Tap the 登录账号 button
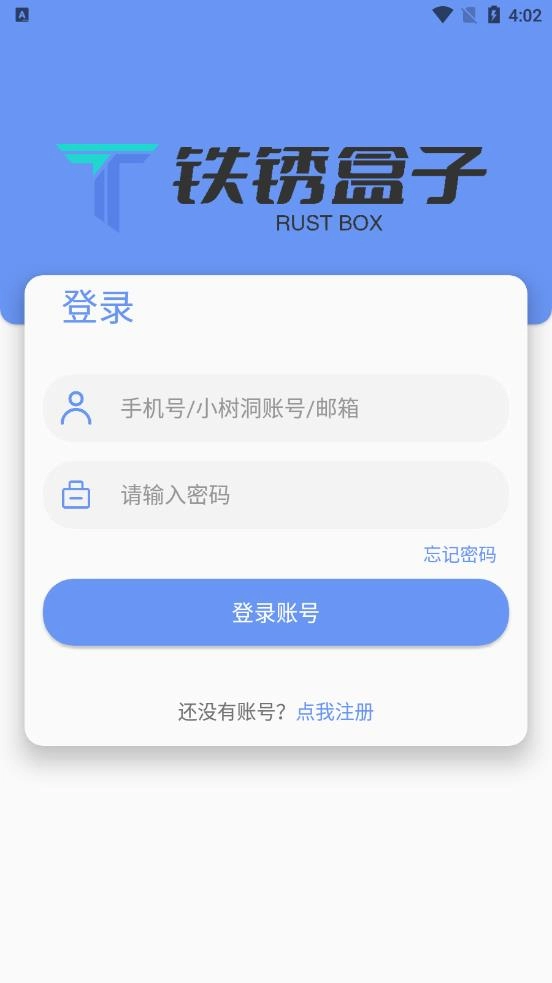Screen dimensions: 552x983 276,612
